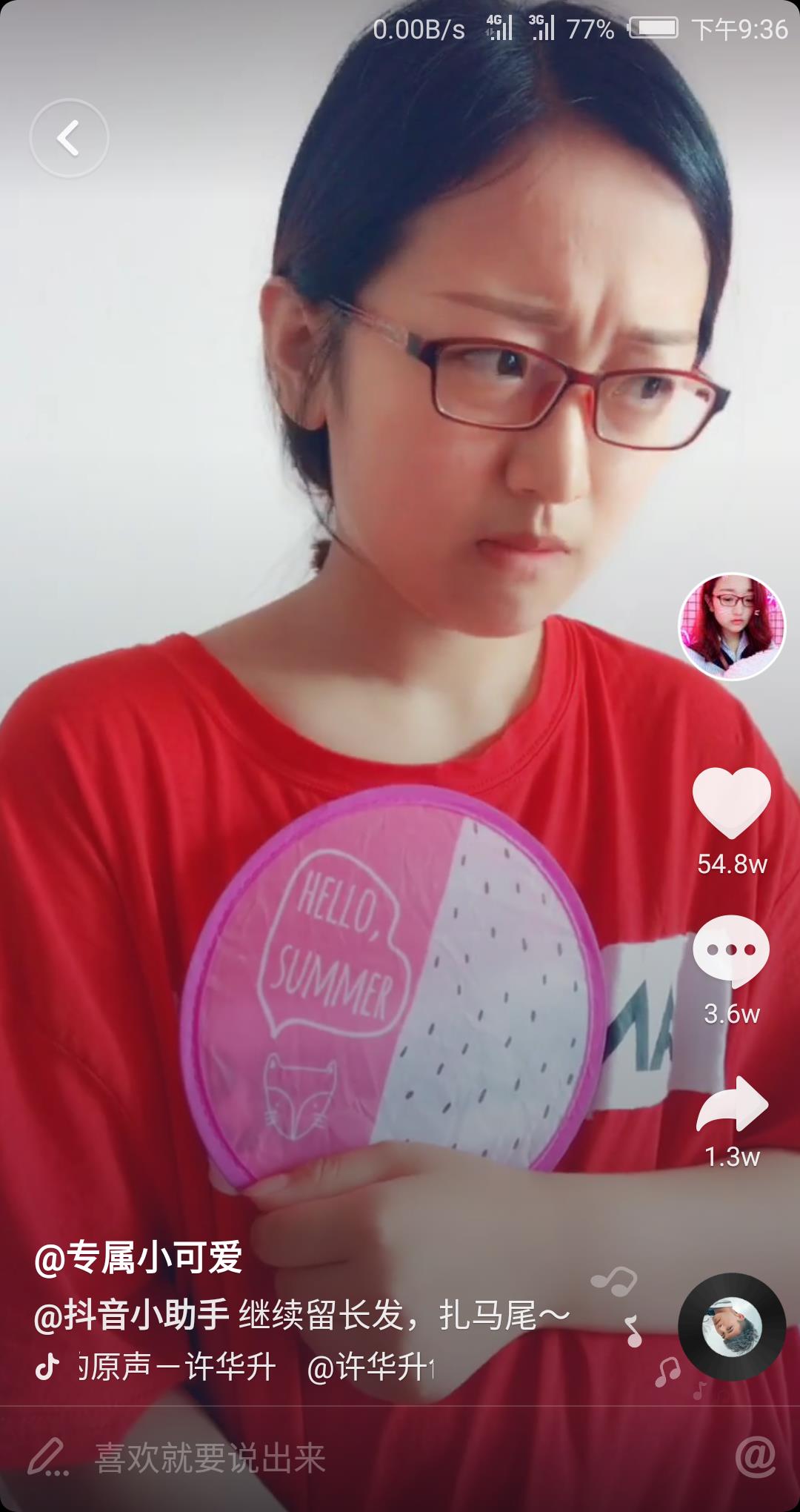The image size is (800, 1512).
Task: Like this video with the heart
Action: (x=732, y=802)
